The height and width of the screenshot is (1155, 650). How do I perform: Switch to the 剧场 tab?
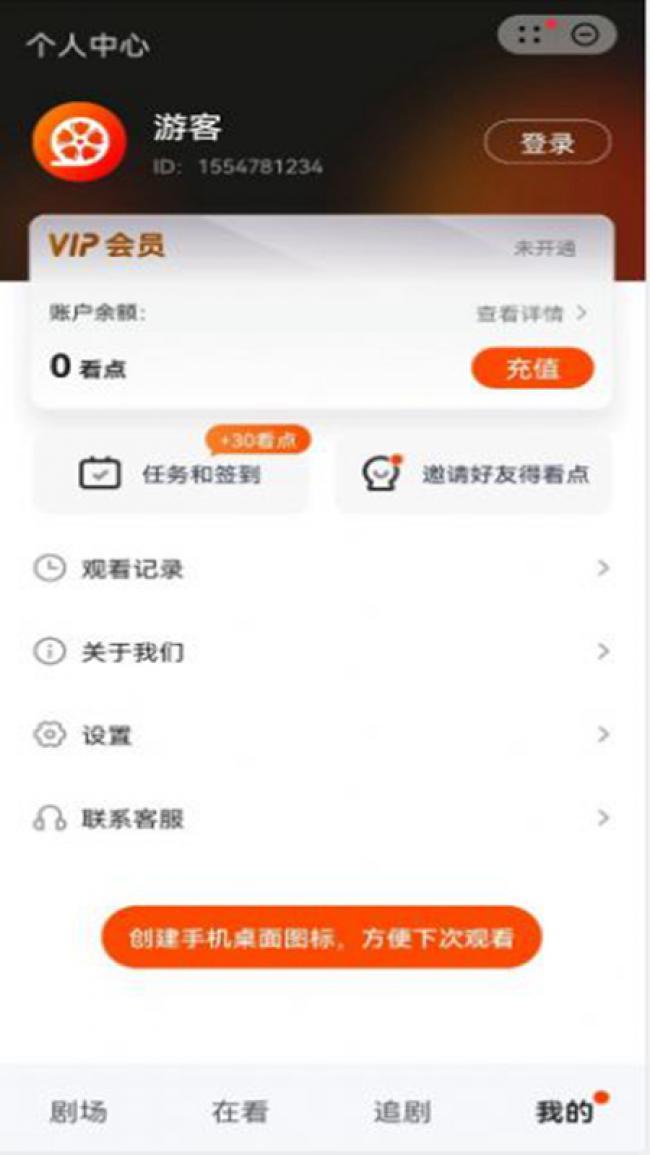(x=78, y=1111)
